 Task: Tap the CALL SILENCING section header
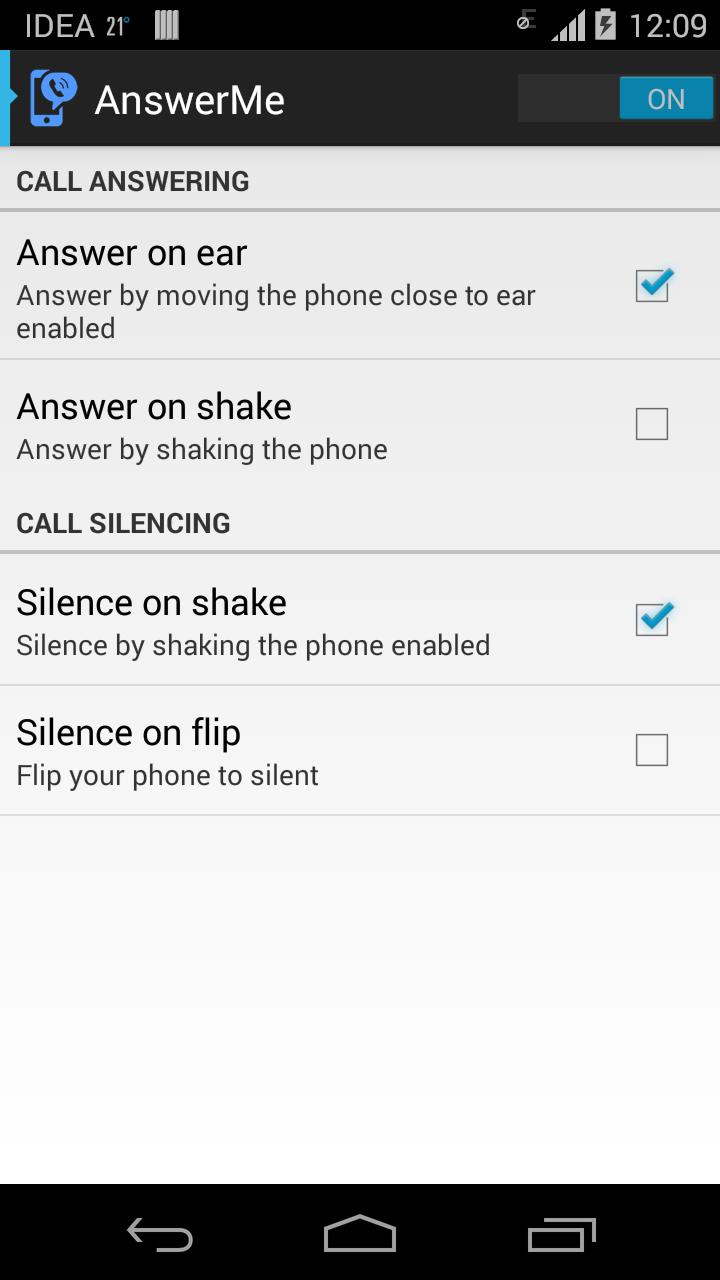123,523
